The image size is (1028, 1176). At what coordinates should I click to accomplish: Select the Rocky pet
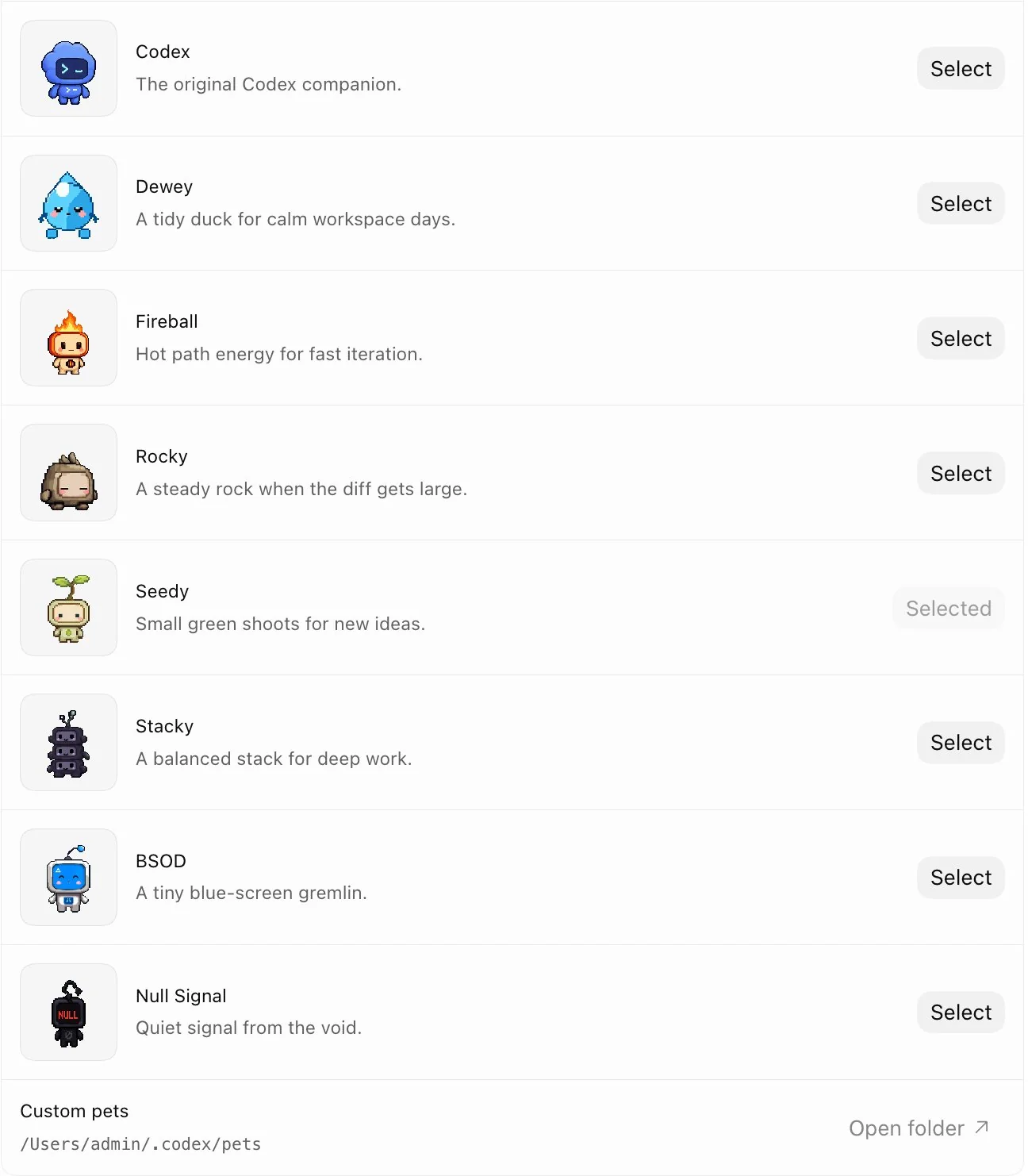961,474
